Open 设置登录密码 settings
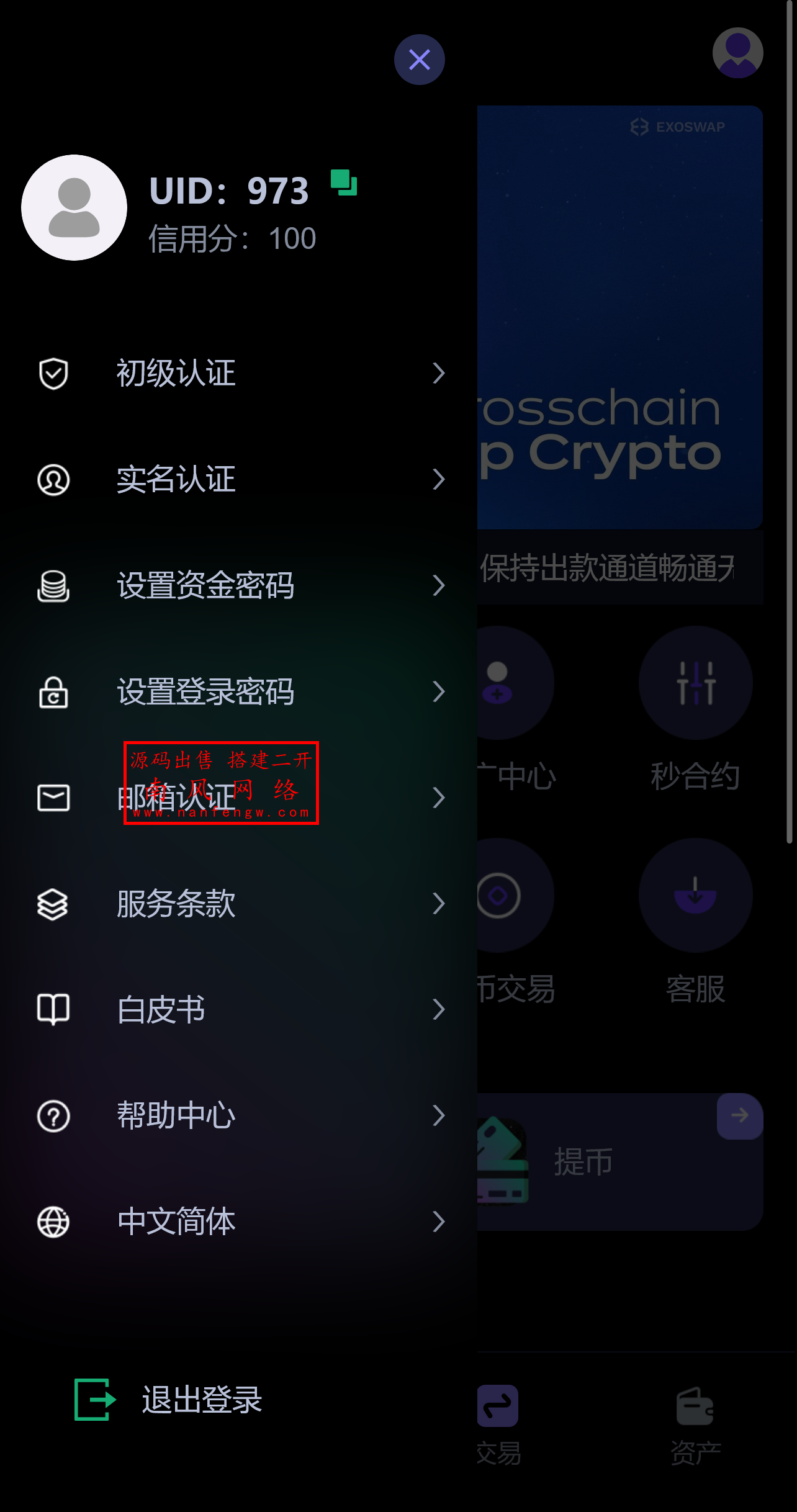 (x=239, y=691)
